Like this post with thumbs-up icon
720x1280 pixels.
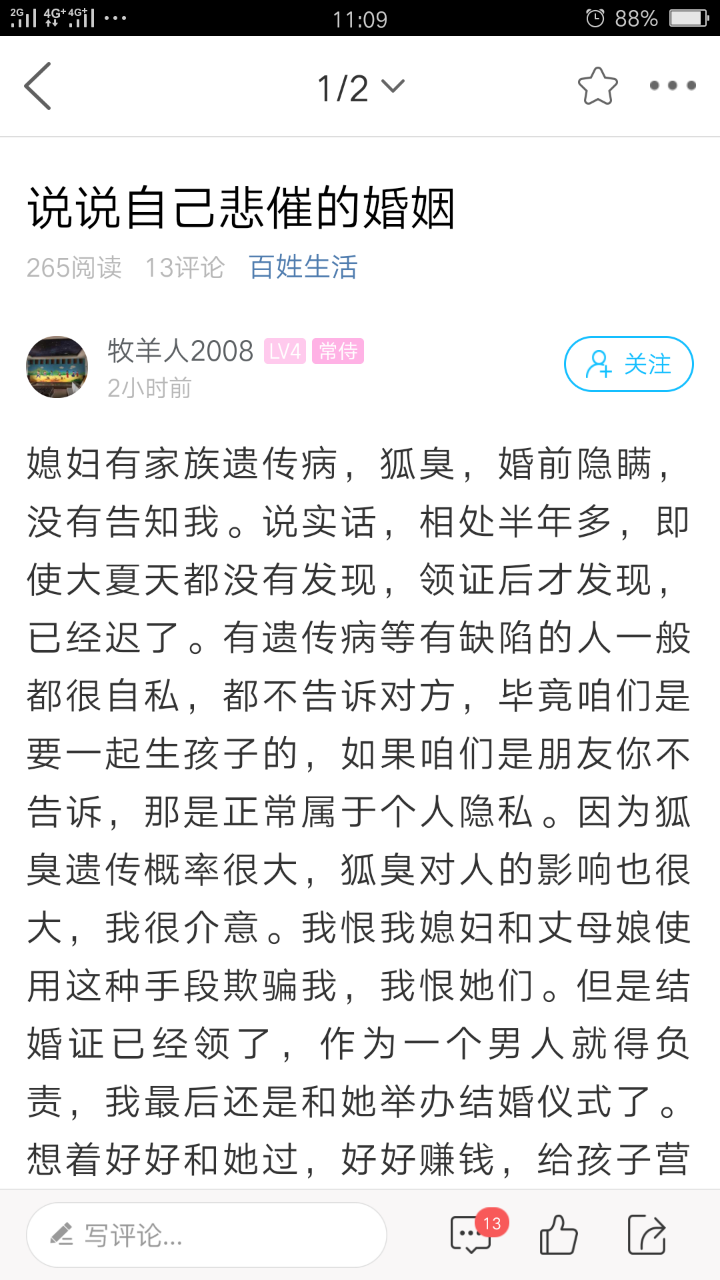pos(558,1235)
